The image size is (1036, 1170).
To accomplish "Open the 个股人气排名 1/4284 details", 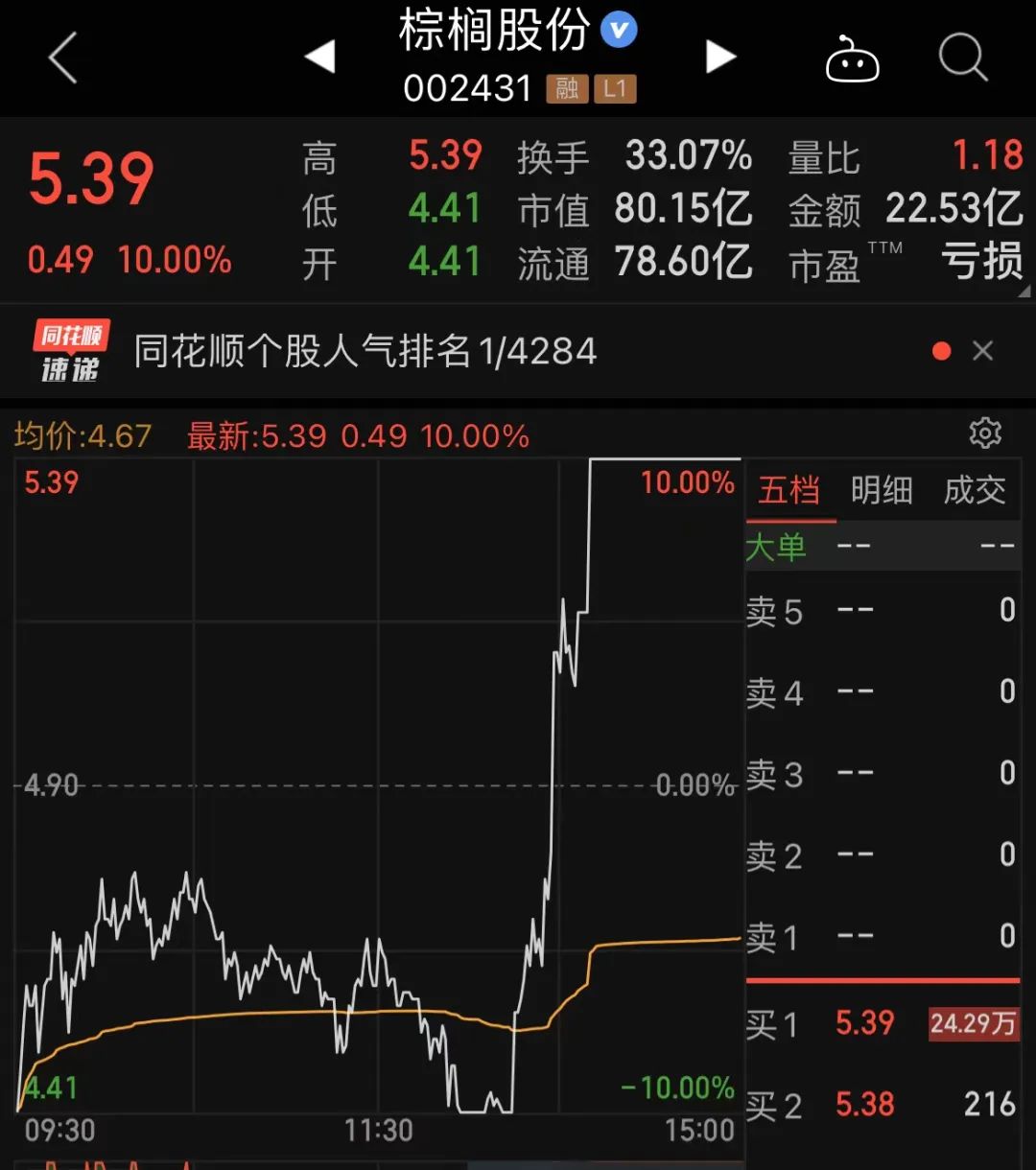I will click(x=365, y=351).
